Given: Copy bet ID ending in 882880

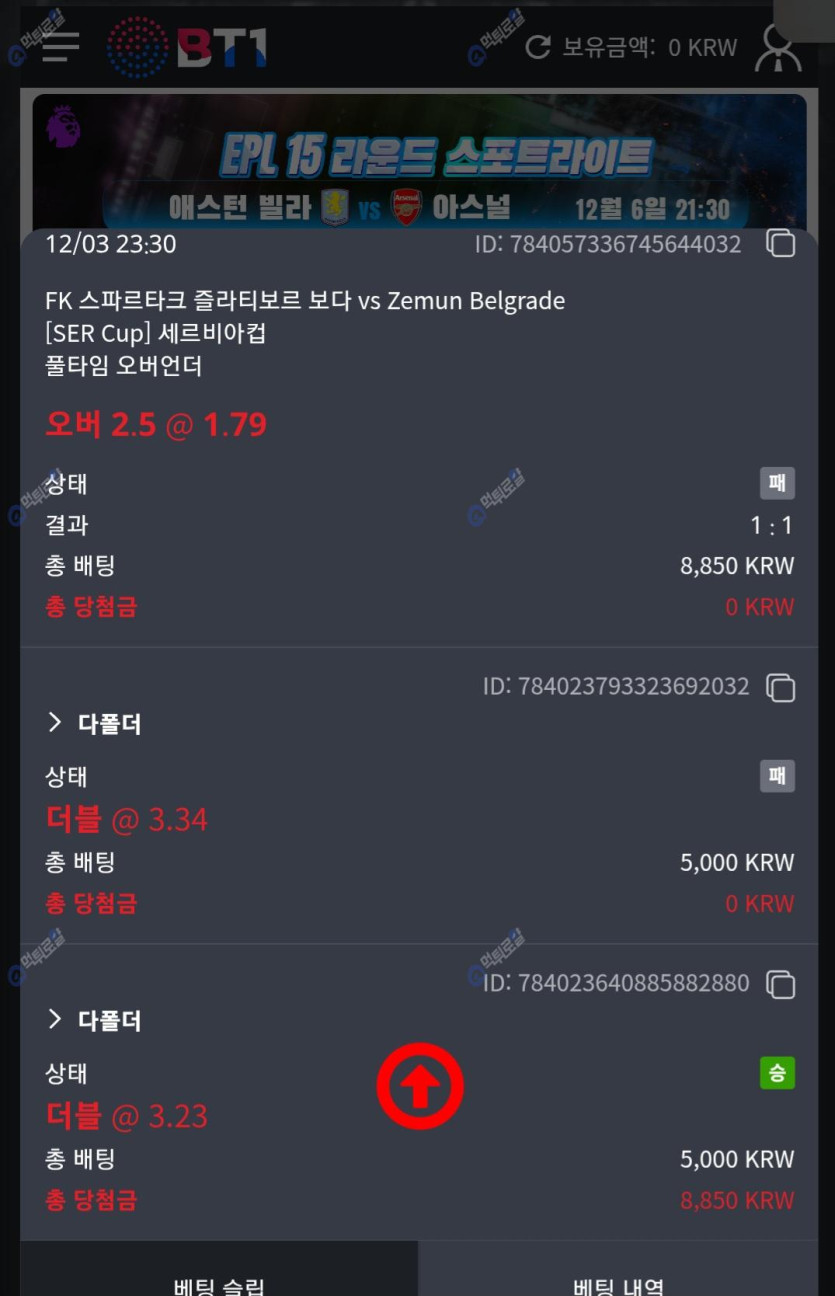Looking at the screenshot, I should click(x=780, y=984).
